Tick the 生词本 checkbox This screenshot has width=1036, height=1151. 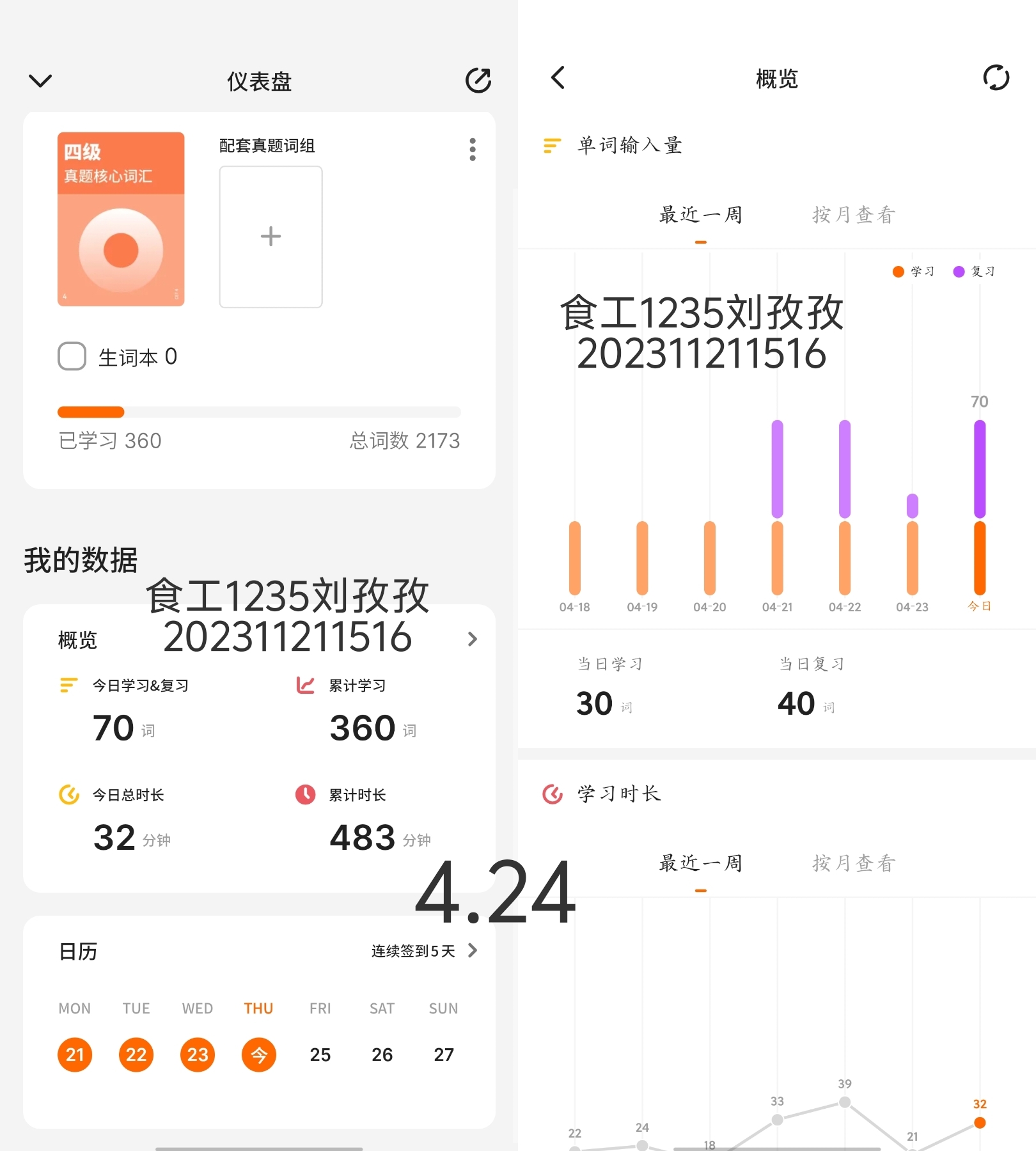tap(72, 356)
